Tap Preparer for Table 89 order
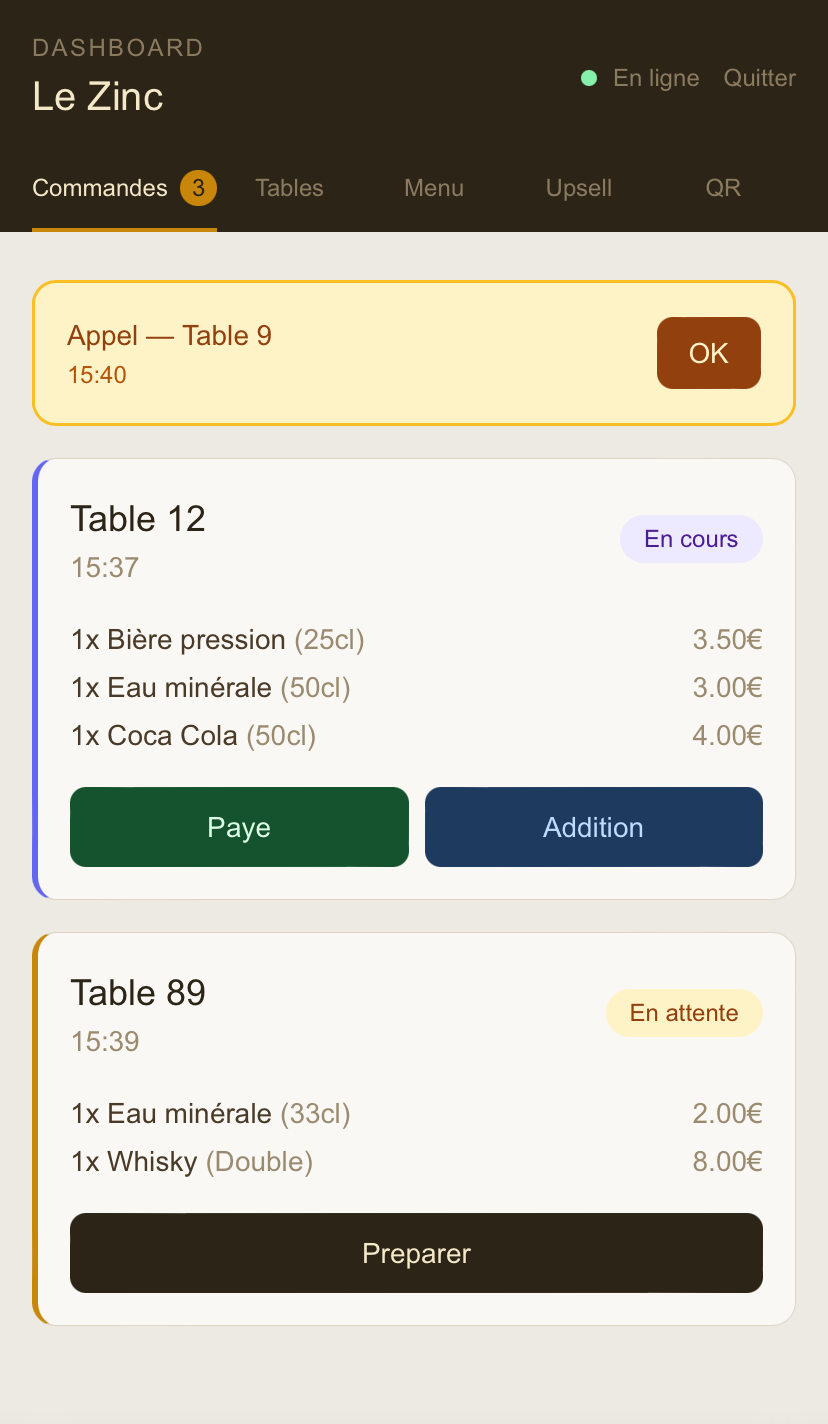 [x=416, y=1253]
